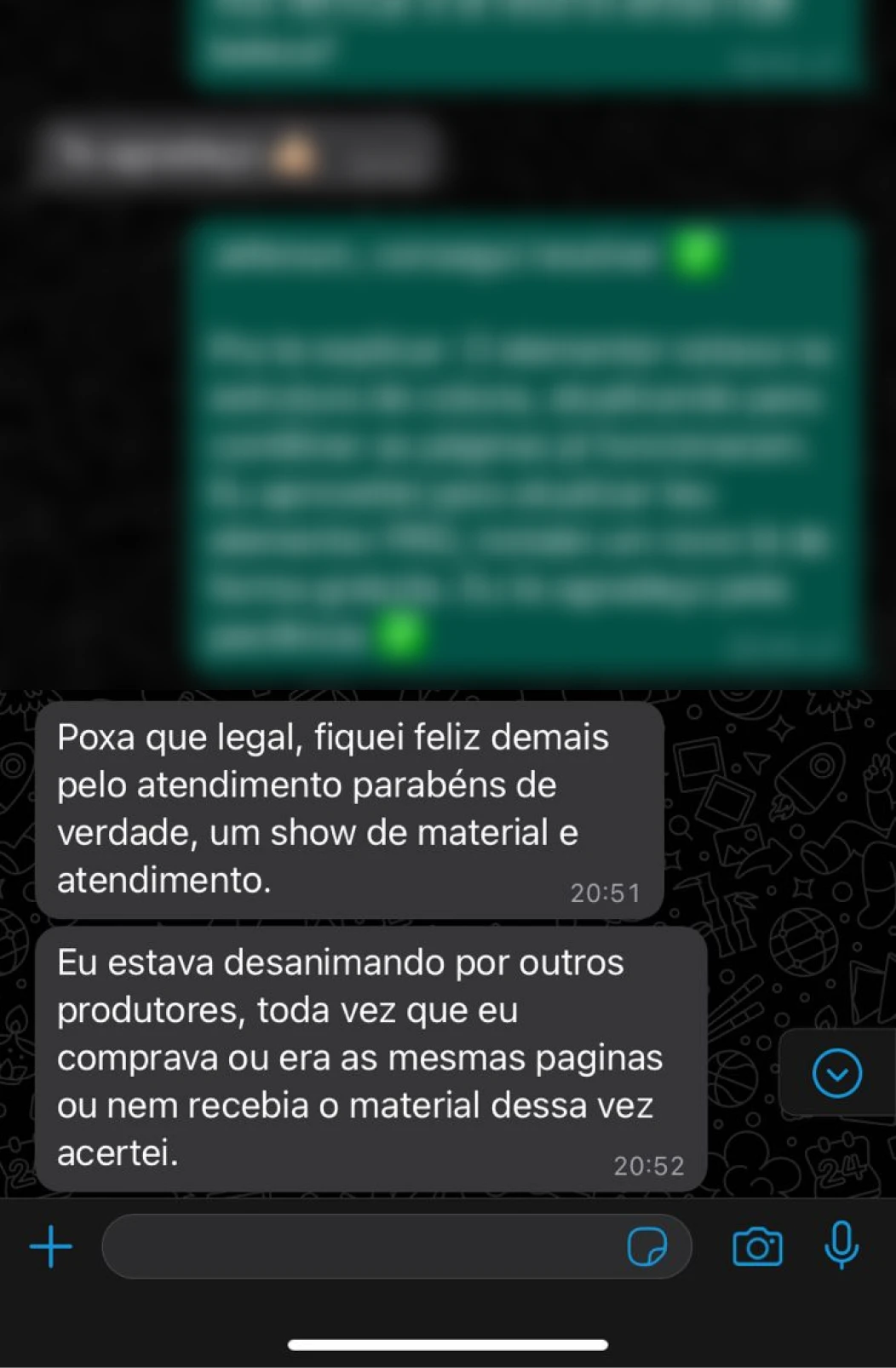Open the sticker picker icon
896x1368 pixels.
(x=647, y=1247)
